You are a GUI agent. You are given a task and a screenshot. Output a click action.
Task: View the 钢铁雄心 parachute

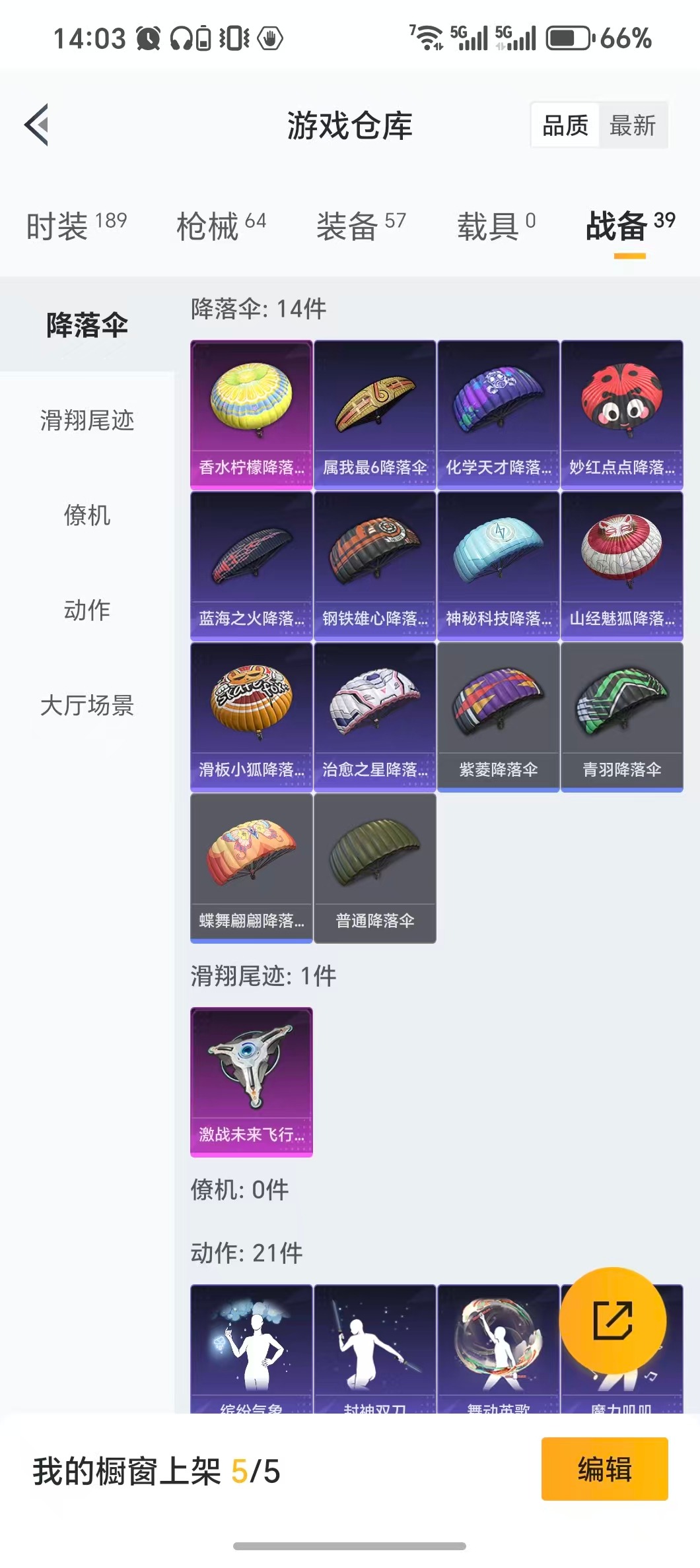pyautogui.click(x=374, y=566)
